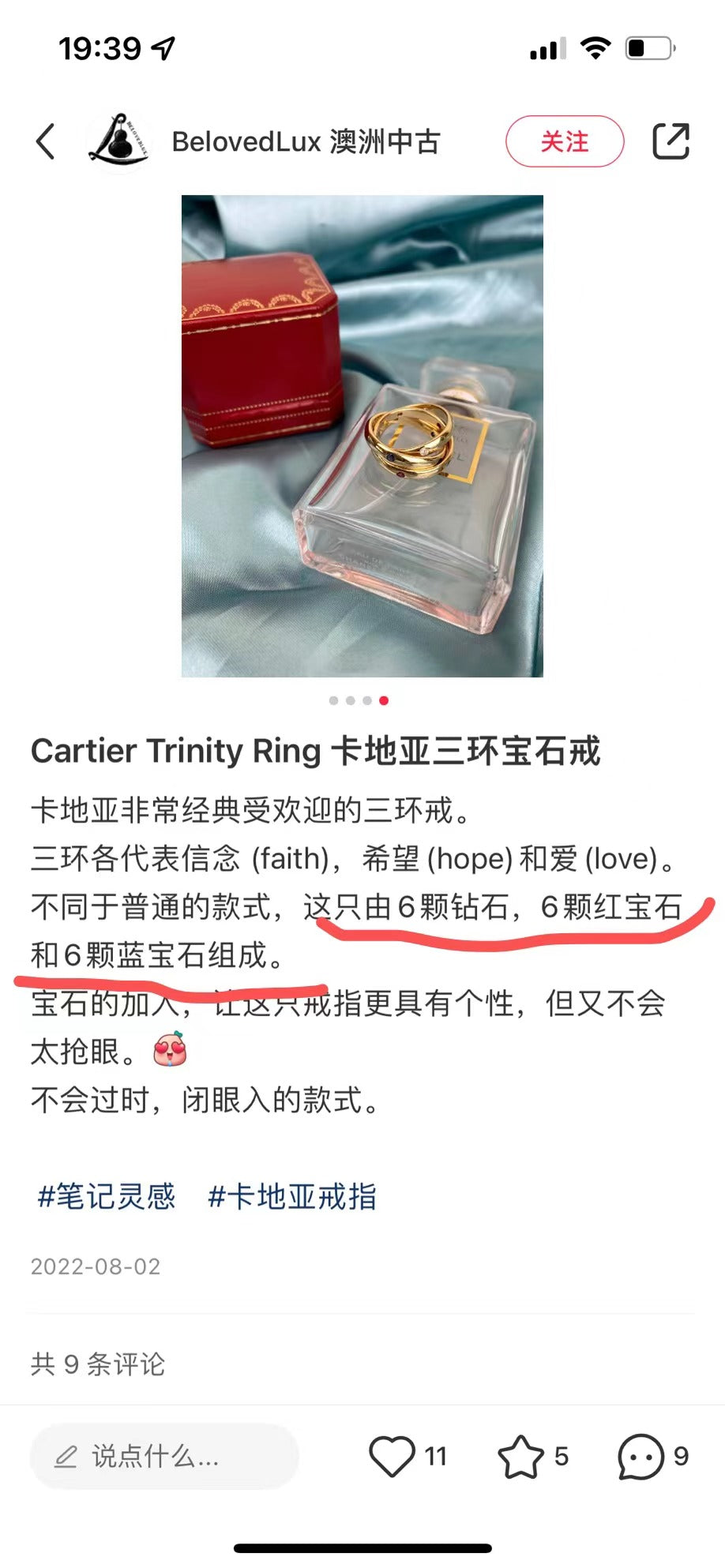
Task: Go back using the back arrow
Action: [x=46, y=142]
